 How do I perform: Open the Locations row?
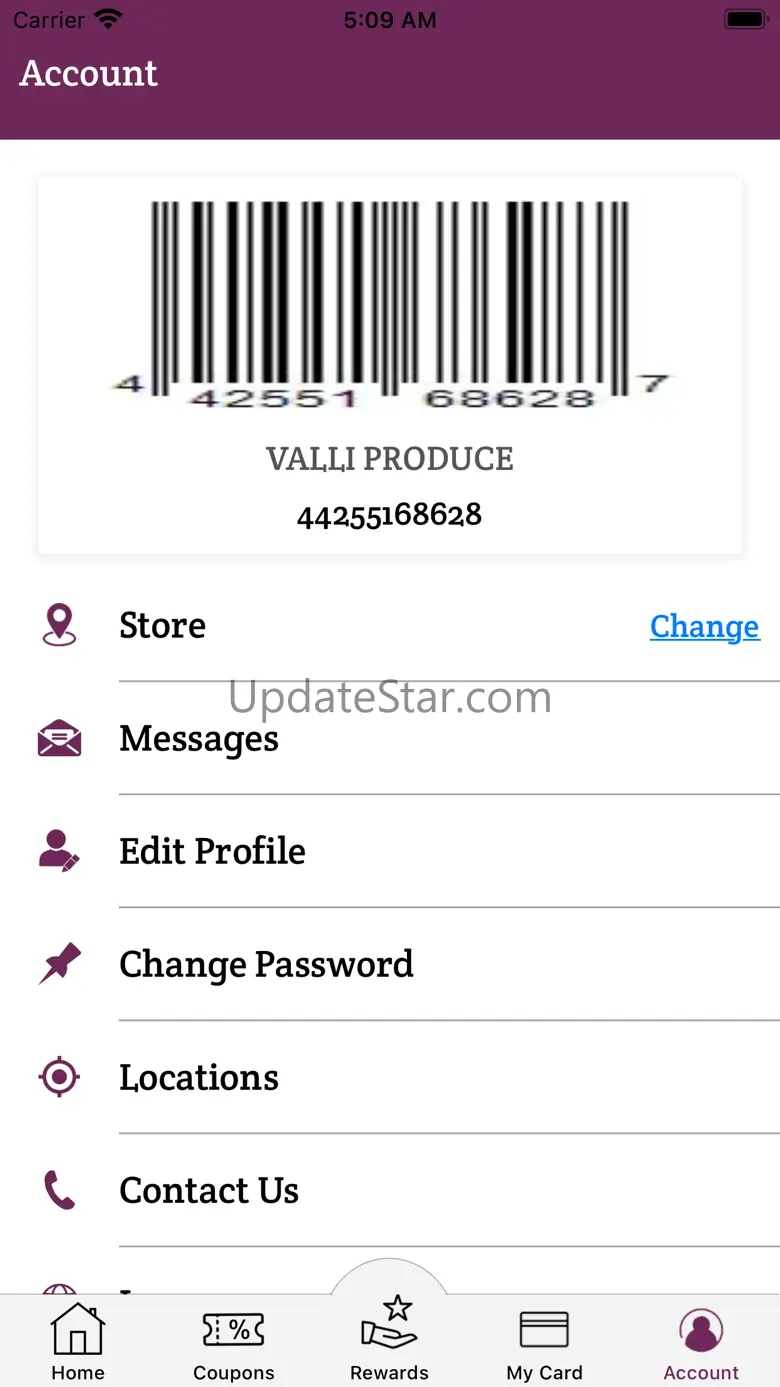point(390,1078)
